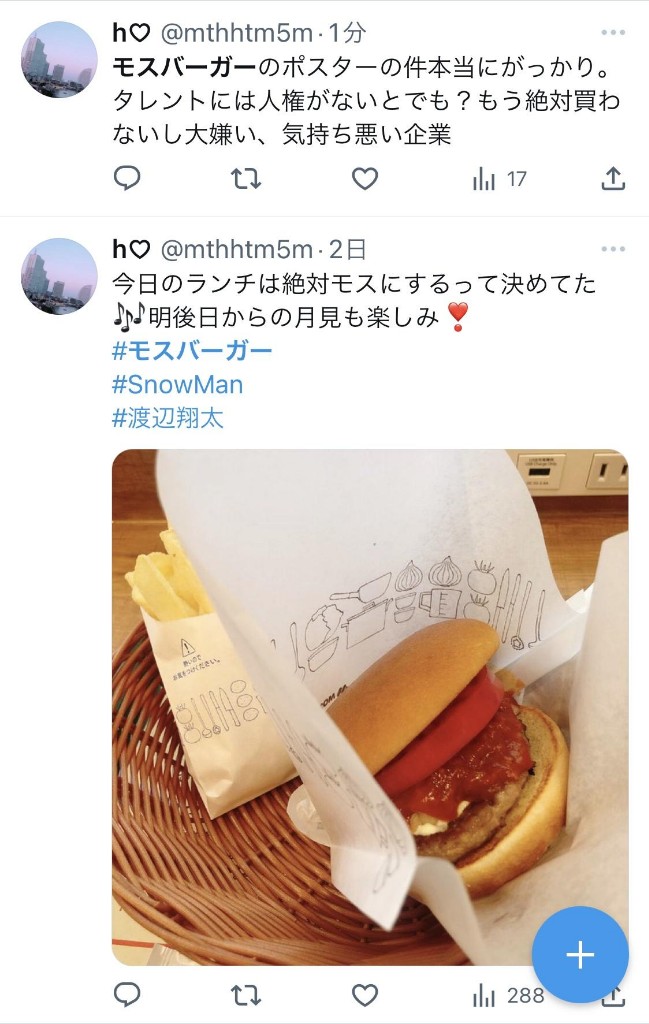This screenshot has height=1024, width=649.
Task: View analytics of the tweet with 17 views
Action: [498, 179]
